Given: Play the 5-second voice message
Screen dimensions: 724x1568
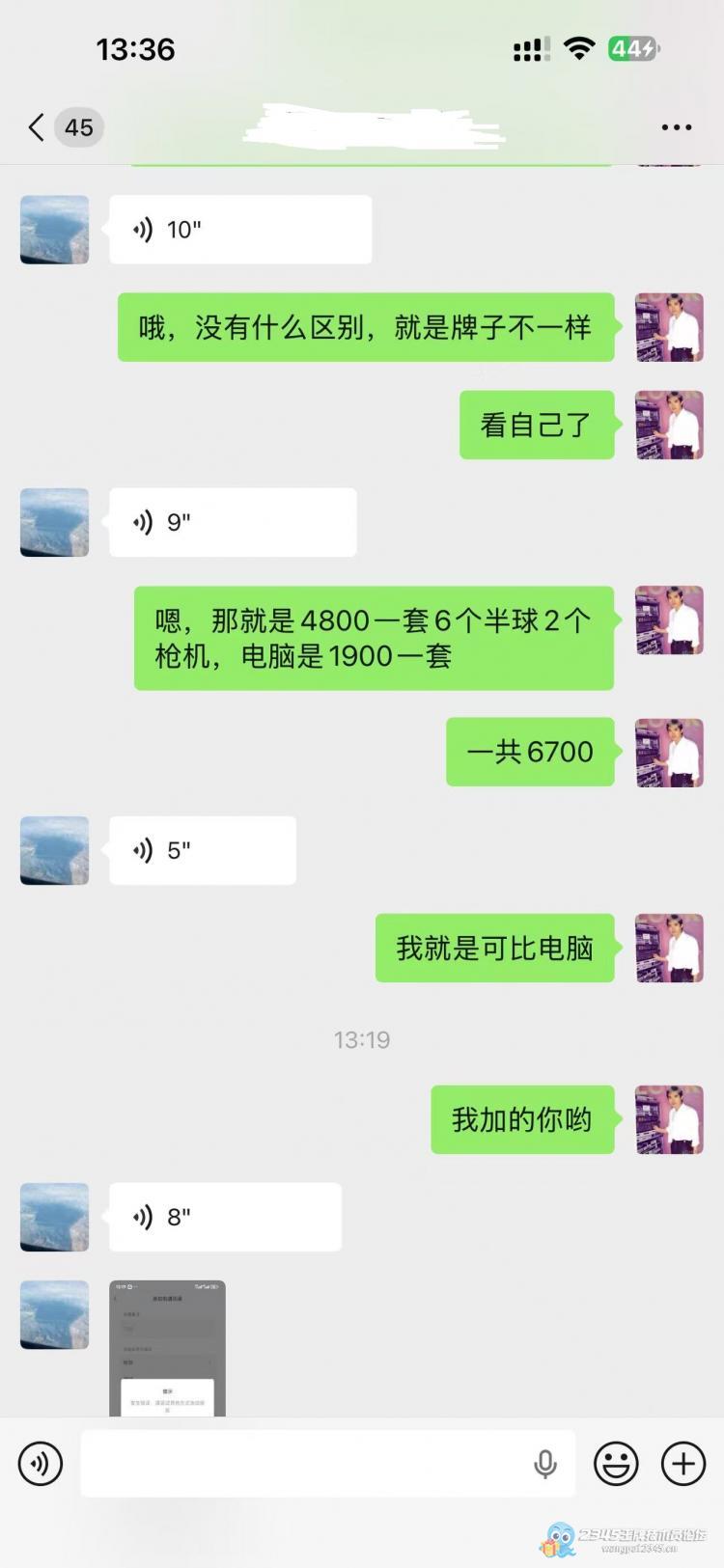Looking at the screenshot, I should pos(202,850).
